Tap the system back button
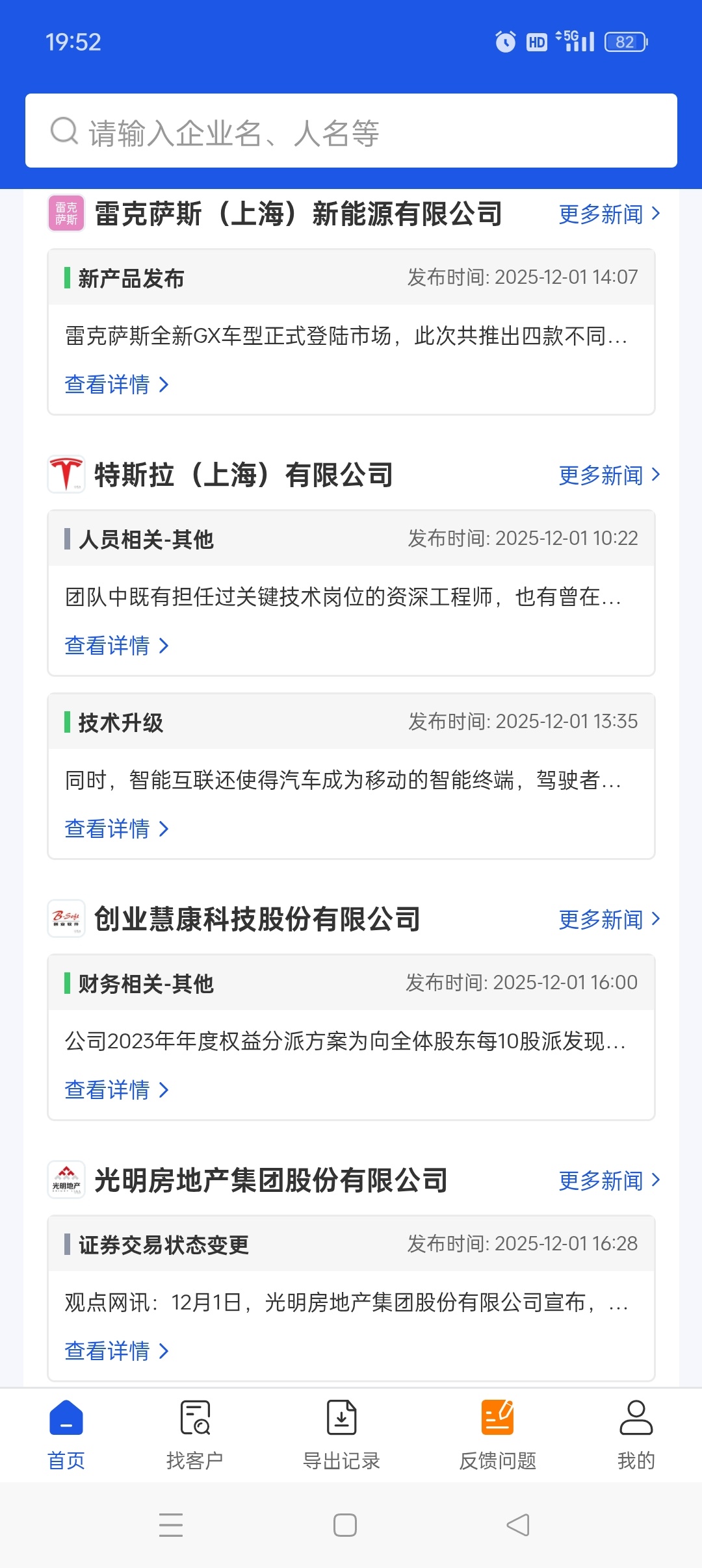702x1568 pixels. [518, 1525]
